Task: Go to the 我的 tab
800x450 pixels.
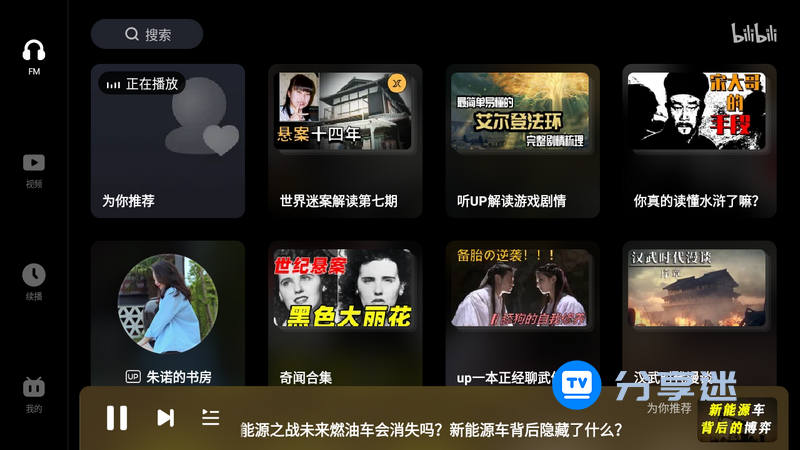Action: pyautogui.click(x=34, y=394)
